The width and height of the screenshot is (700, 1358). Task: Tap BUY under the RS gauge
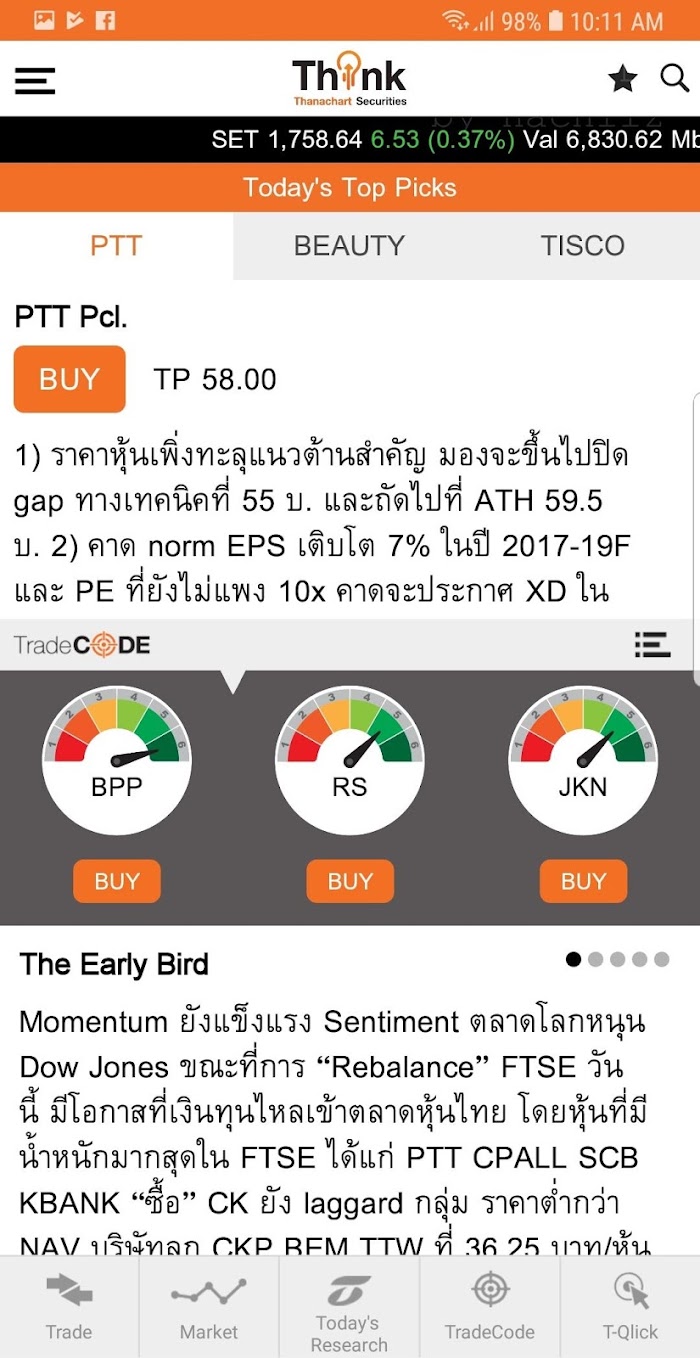(349, 881)
